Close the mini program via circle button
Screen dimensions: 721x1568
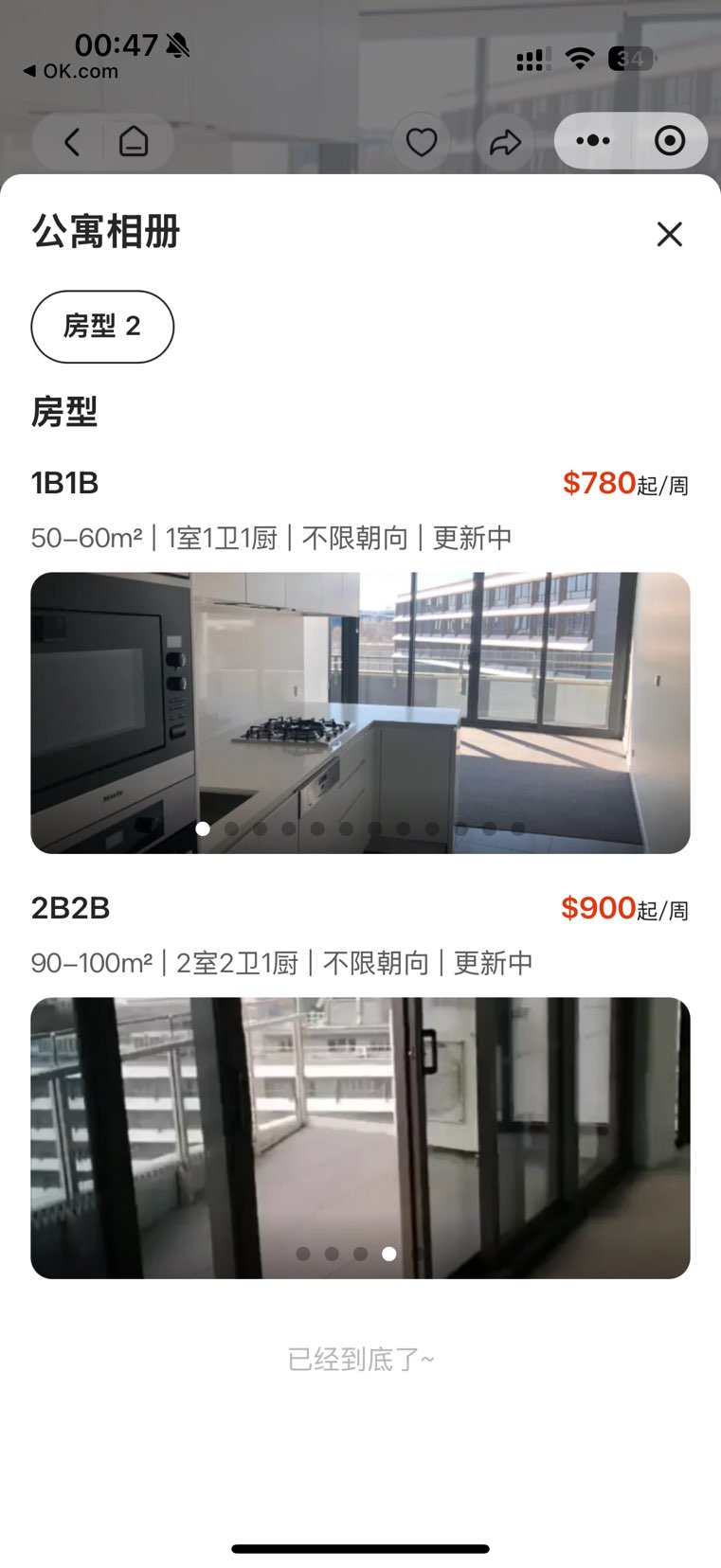coord(670,141)
